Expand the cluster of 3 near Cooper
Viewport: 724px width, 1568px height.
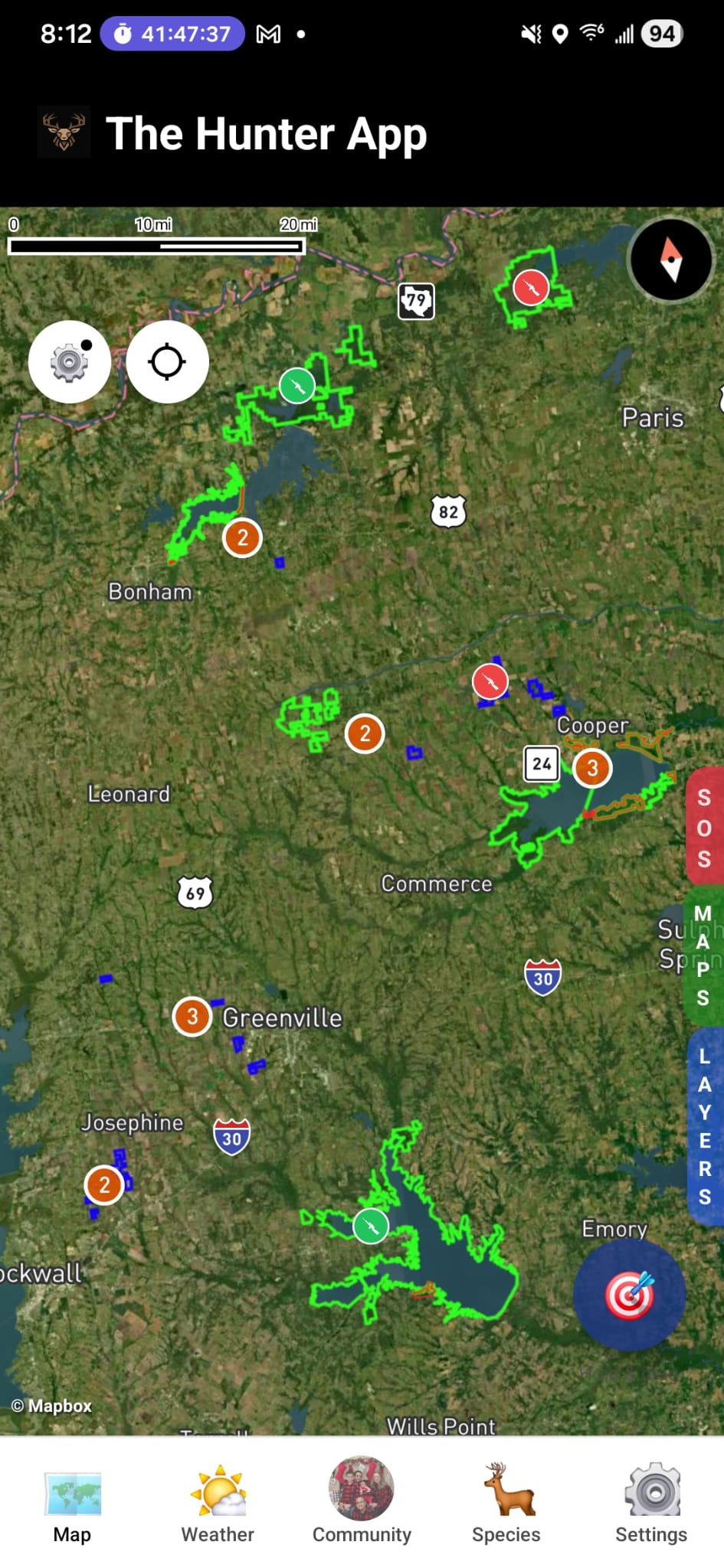tap(592, 768)
